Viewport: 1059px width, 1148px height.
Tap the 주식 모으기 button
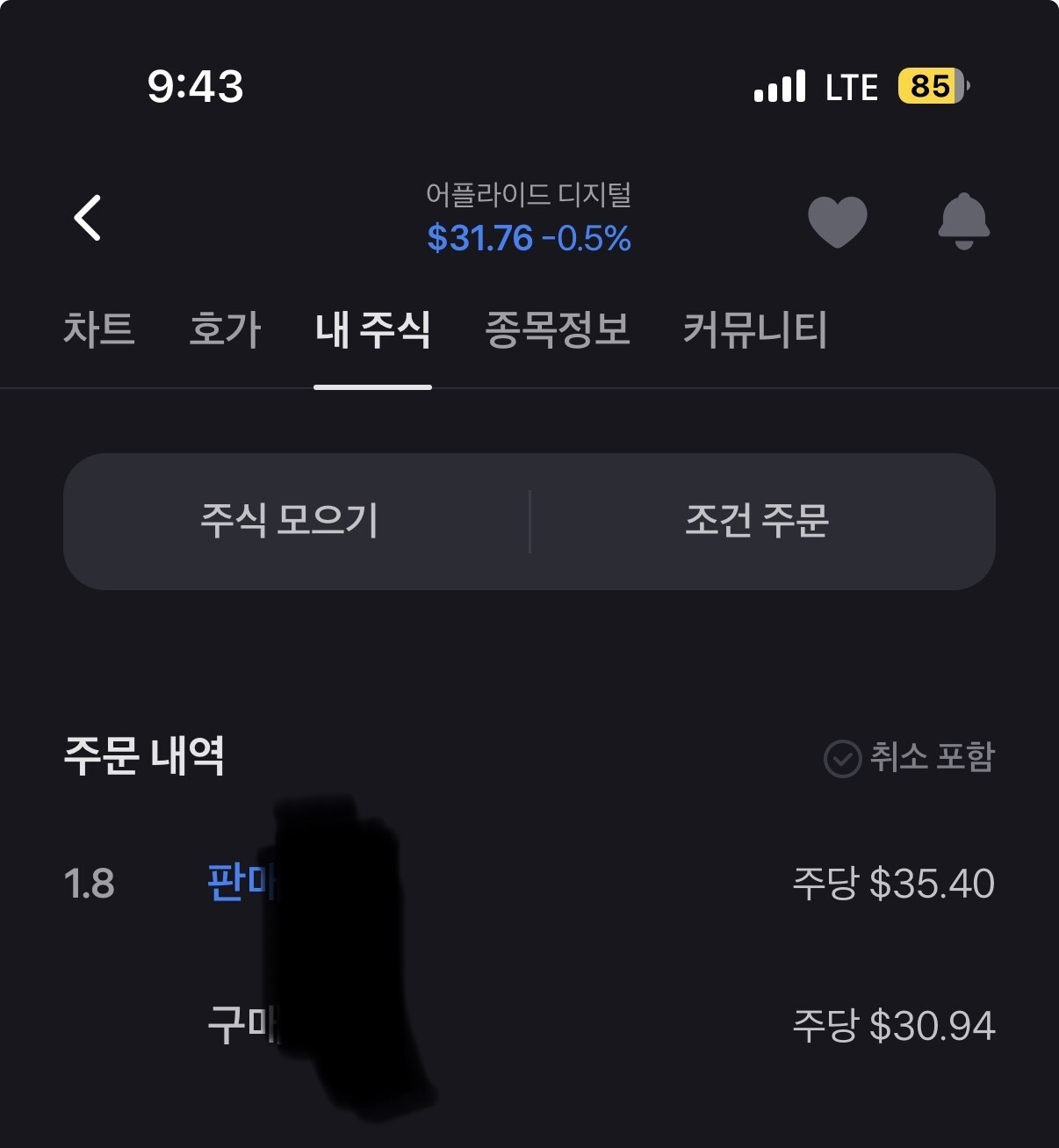pyautogui.click(x=290, y=521)
